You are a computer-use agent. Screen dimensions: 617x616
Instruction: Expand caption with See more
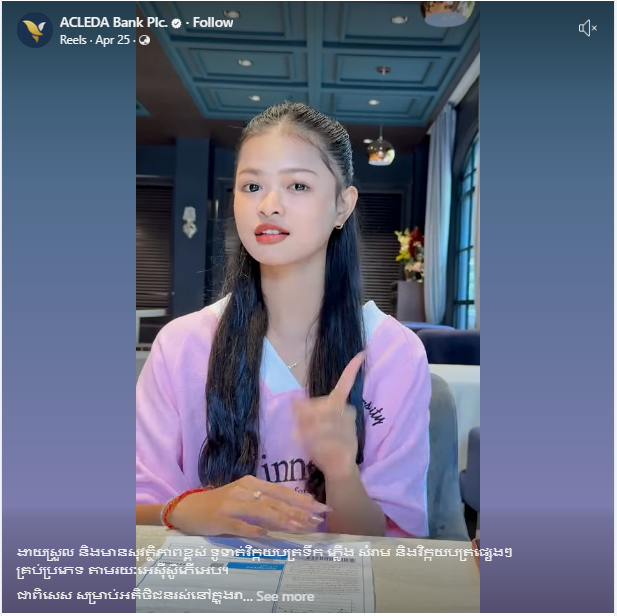(x=285, y=596)
